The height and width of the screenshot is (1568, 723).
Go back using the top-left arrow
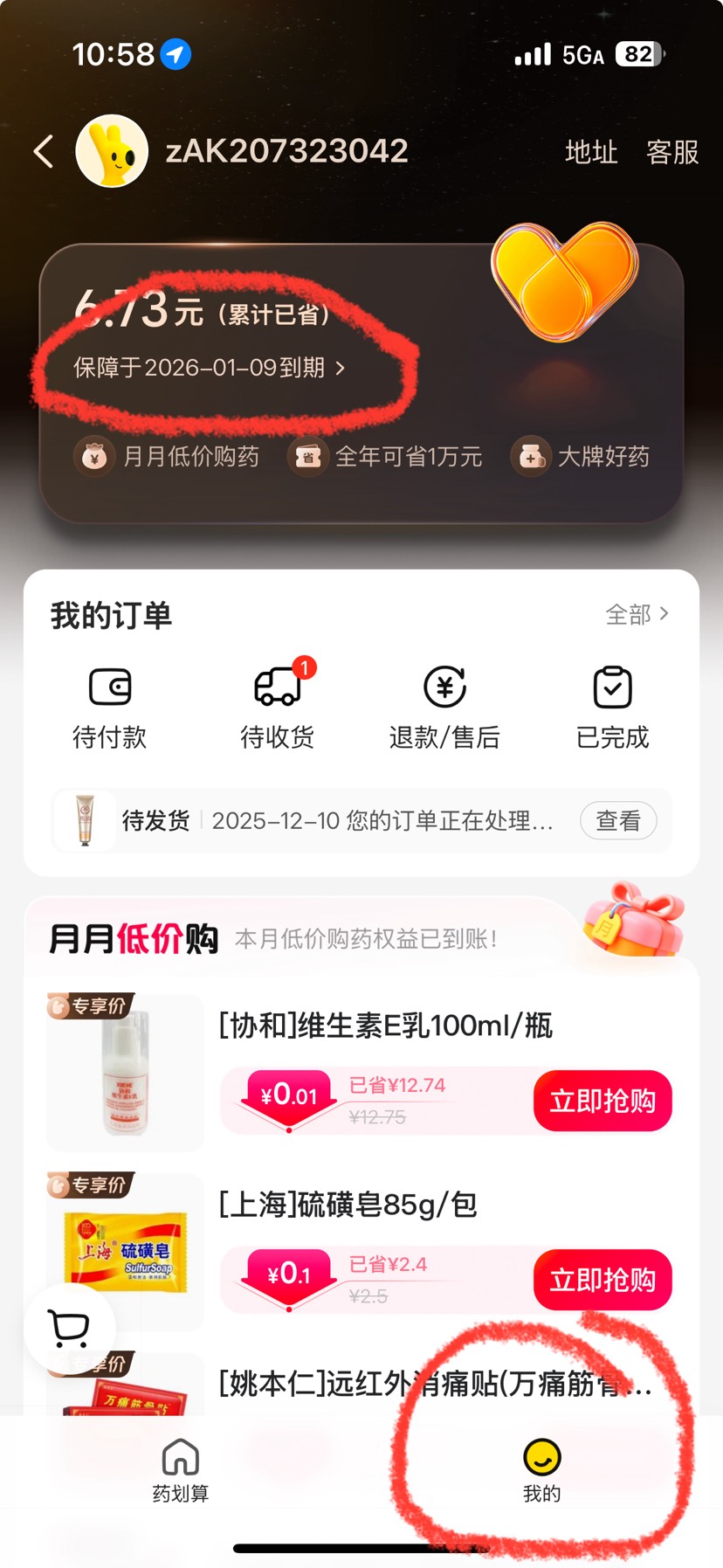pos(44,151)
